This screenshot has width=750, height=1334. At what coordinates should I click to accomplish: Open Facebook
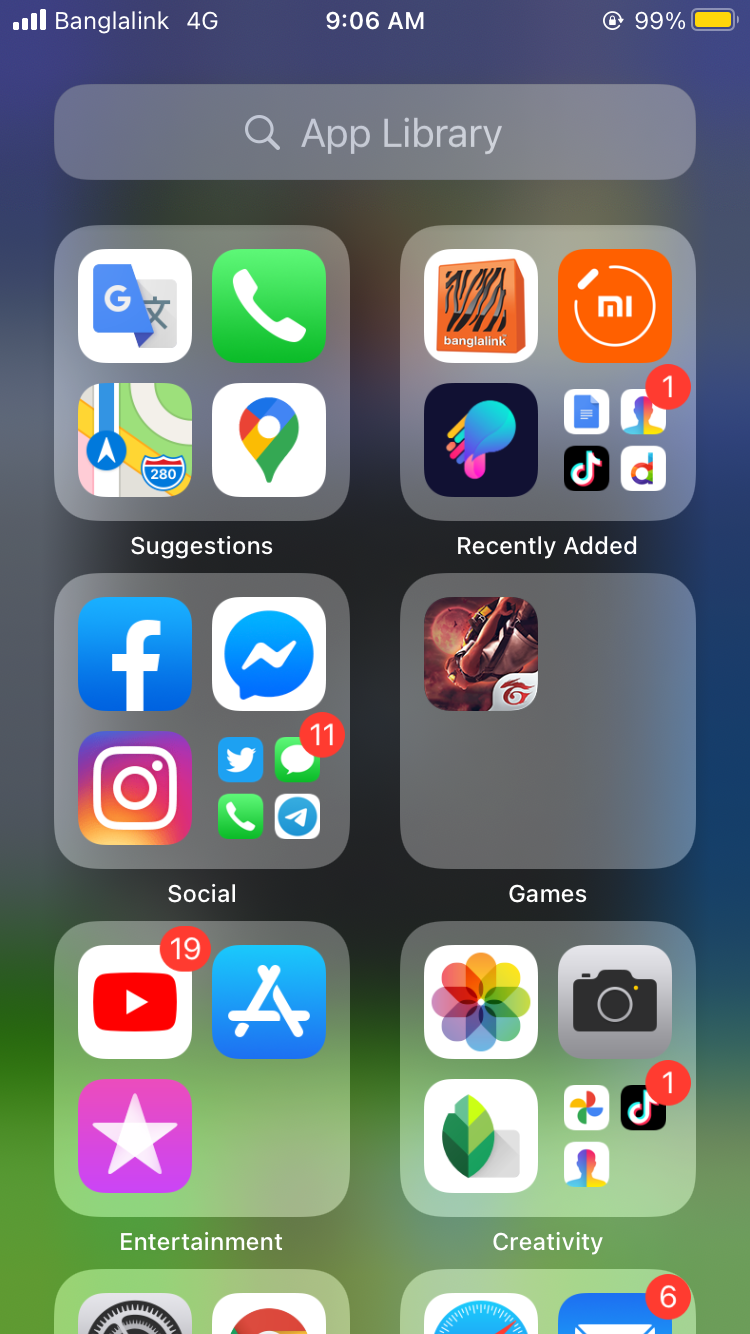pyautogui.click(x=135, y=654)
